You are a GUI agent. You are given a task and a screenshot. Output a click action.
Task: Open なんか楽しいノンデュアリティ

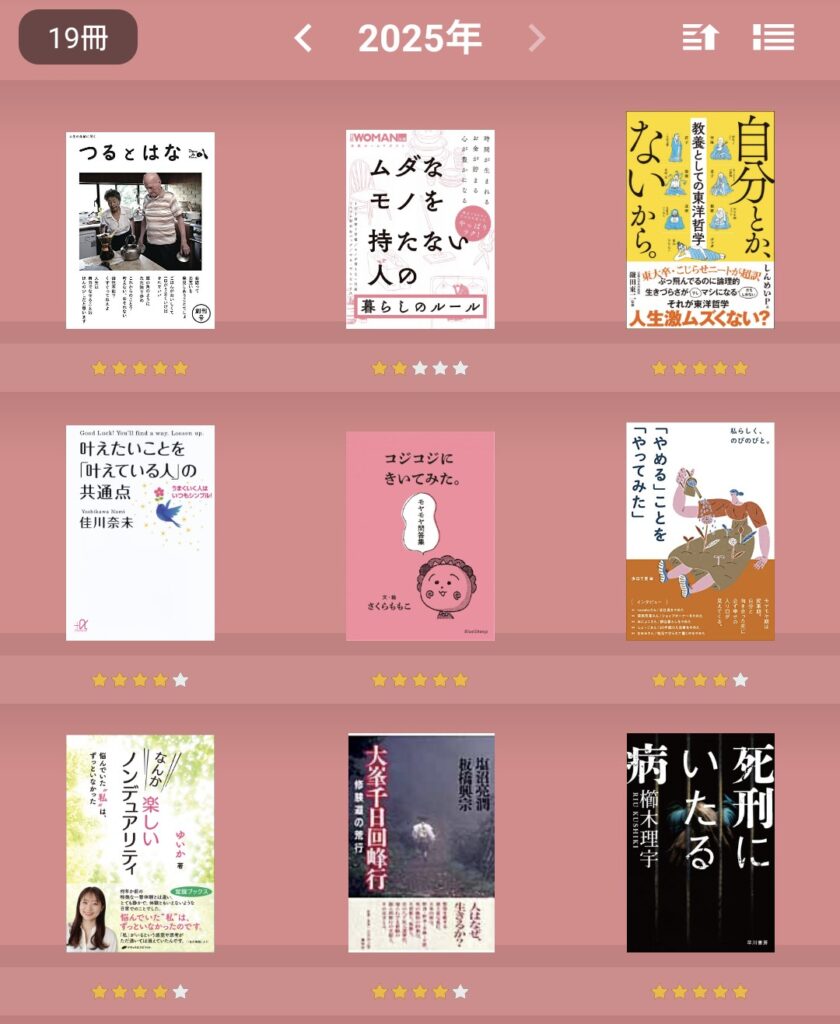(x=140, y=843)
